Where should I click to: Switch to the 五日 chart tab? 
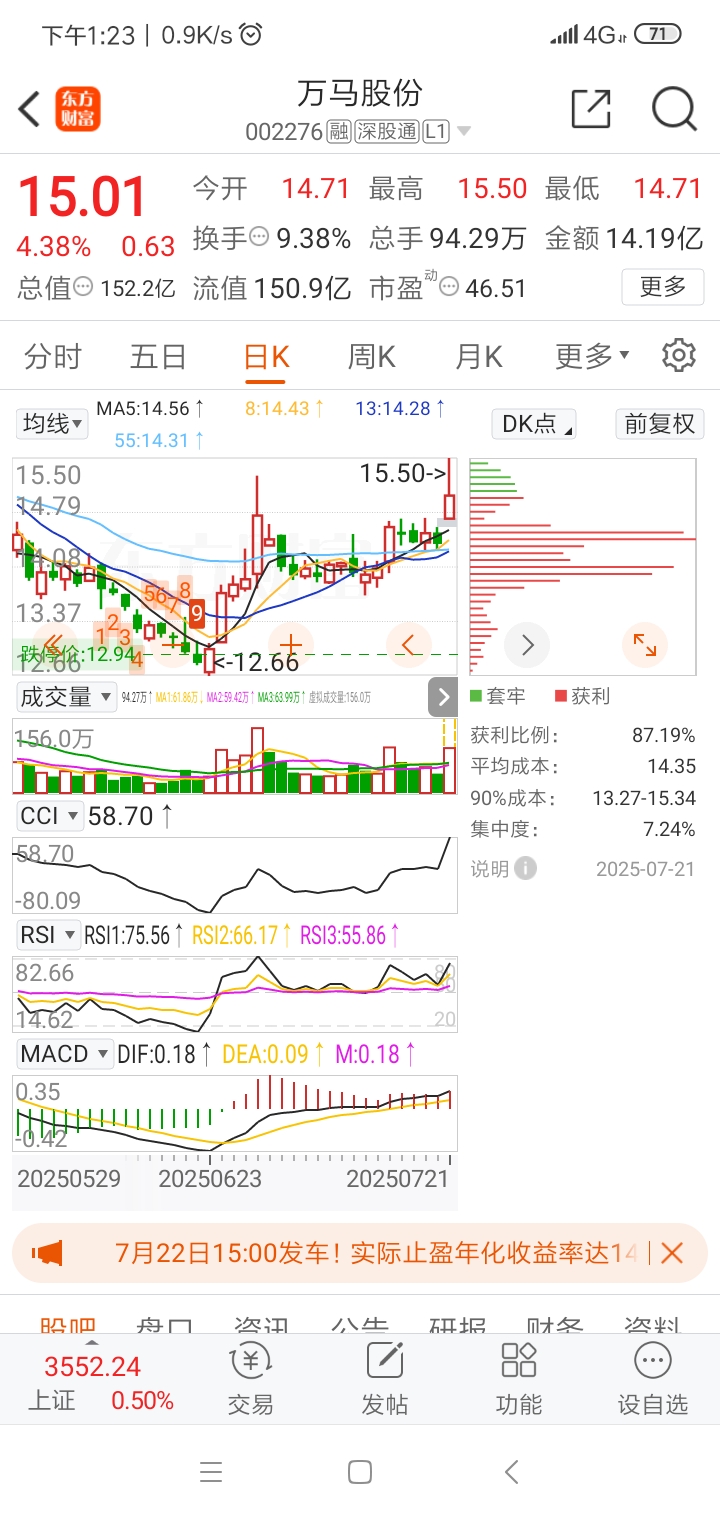[x=158, y=356]
